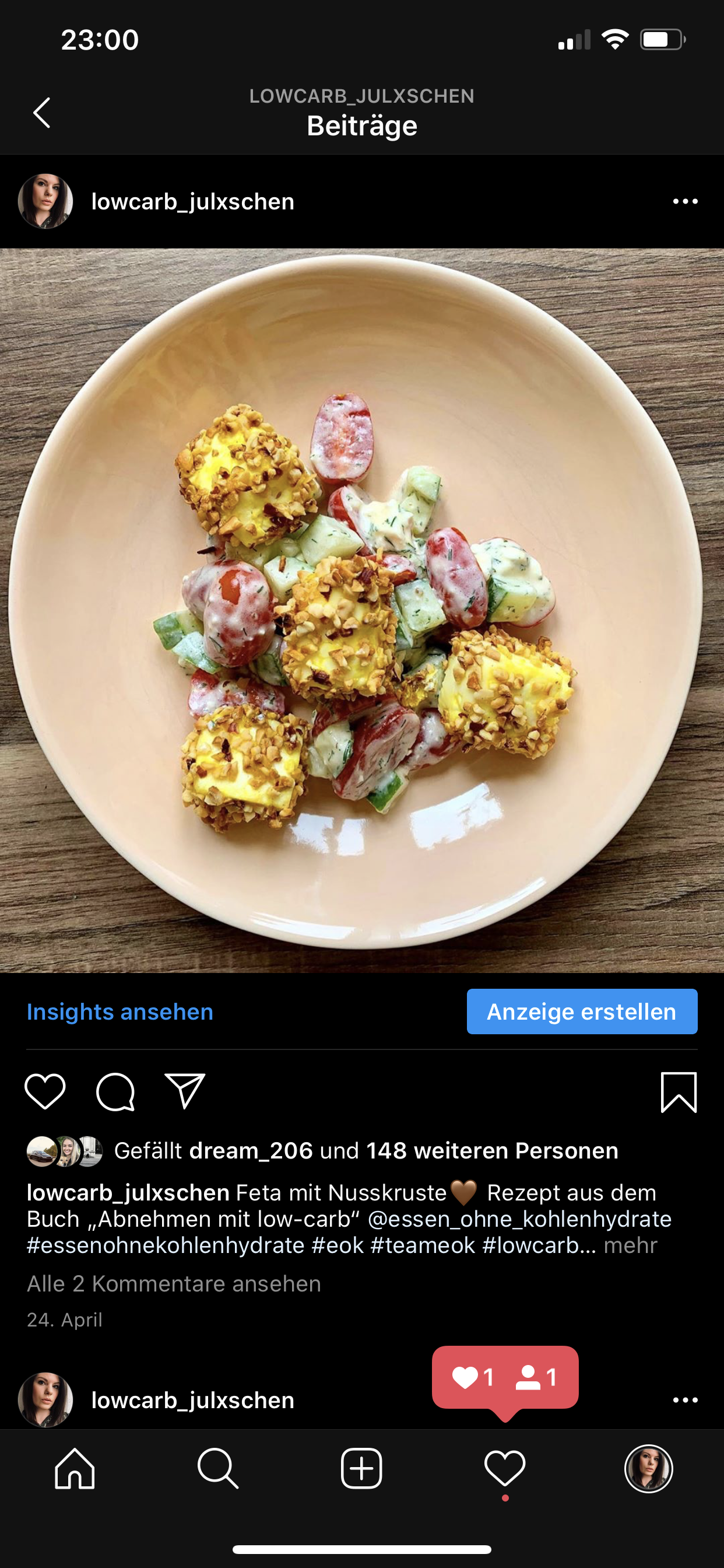Screen dimensions: 724x1568
Task: Like the Feta mit Nusskruste post
Action: pyautogui.click(x=45, y=1091)
